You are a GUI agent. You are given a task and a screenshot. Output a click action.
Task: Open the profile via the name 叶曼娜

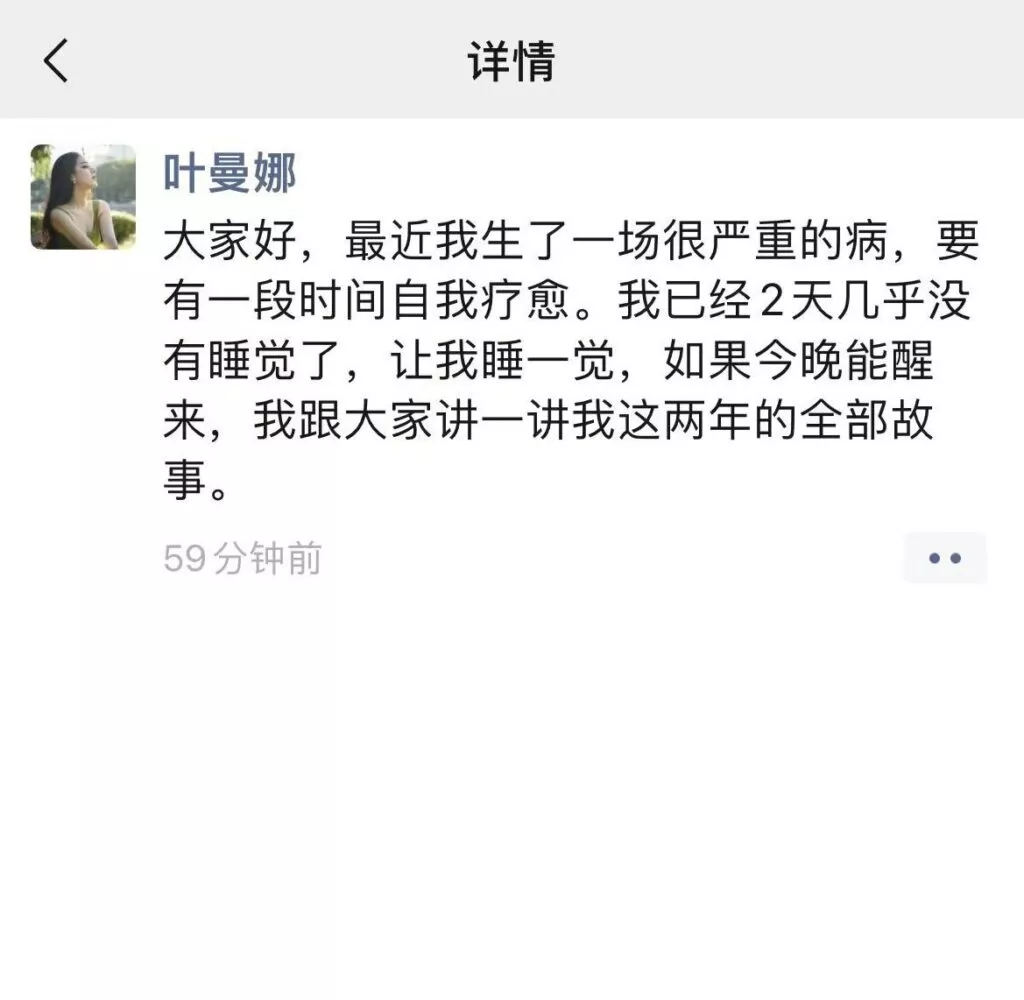[x=230, y=174]
